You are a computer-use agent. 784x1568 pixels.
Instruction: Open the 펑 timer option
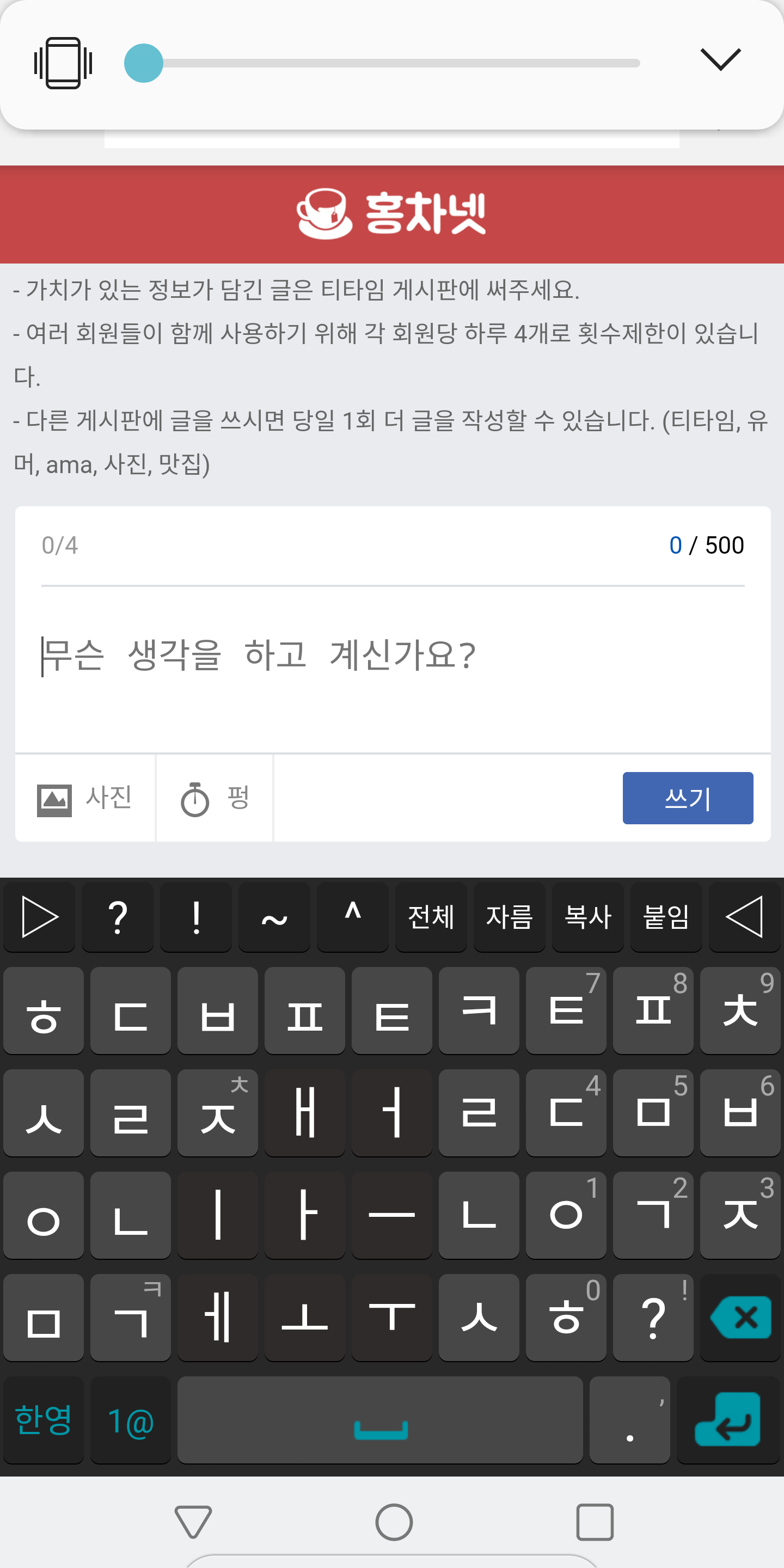(215, 798)
